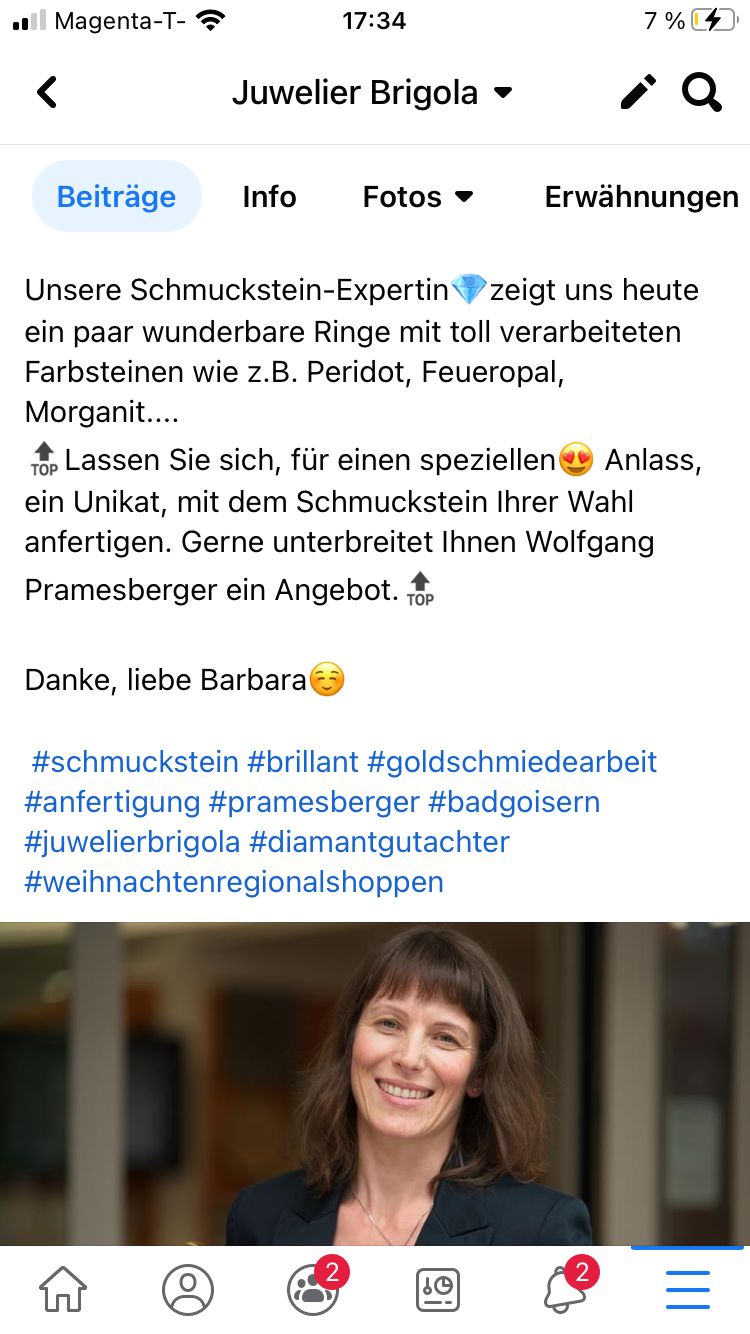Go to the Home feed tab
This screenshot has width=750, height=1334.
63,1290
